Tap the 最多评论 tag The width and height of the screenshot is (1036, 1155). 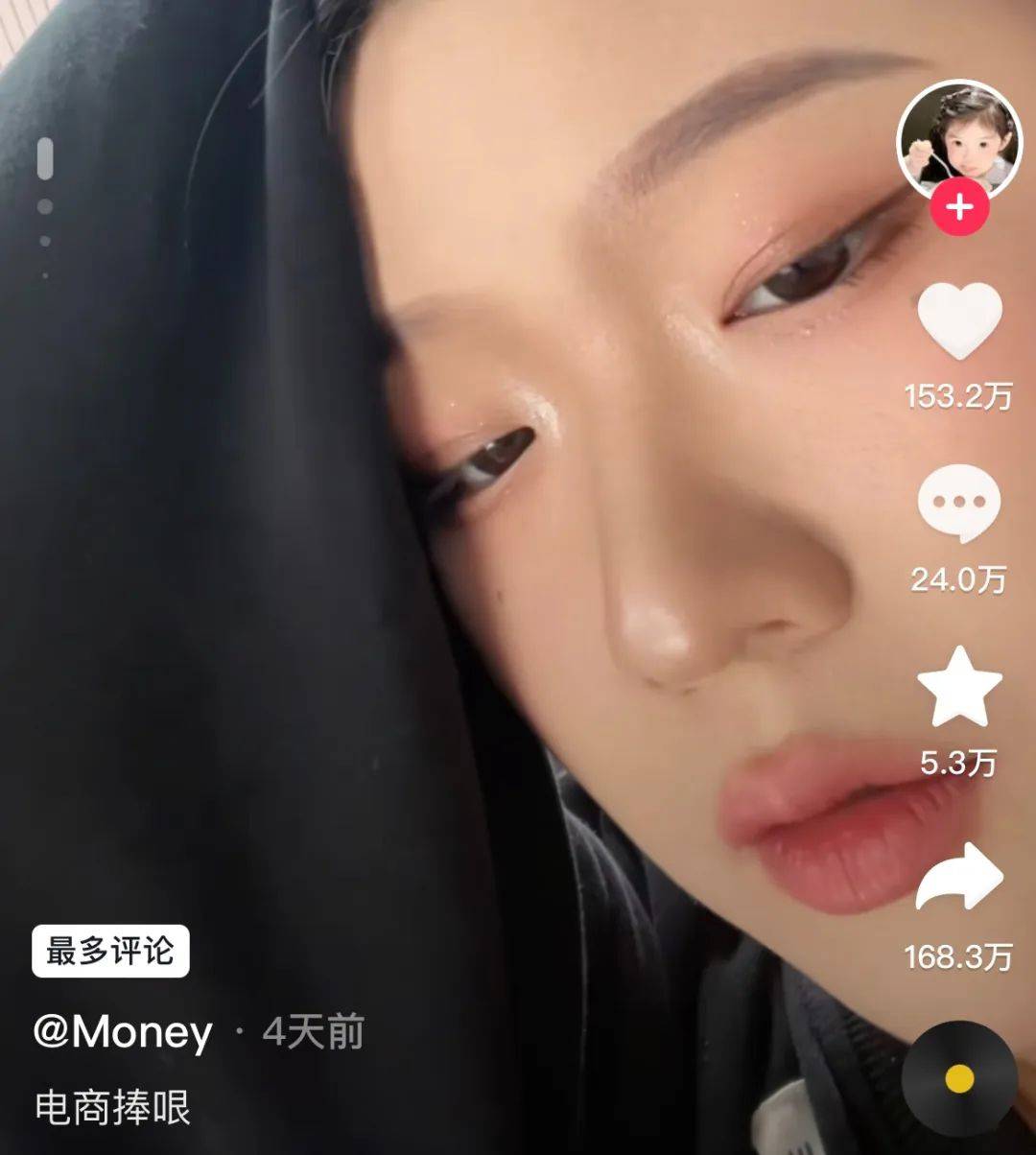[111, 952]
